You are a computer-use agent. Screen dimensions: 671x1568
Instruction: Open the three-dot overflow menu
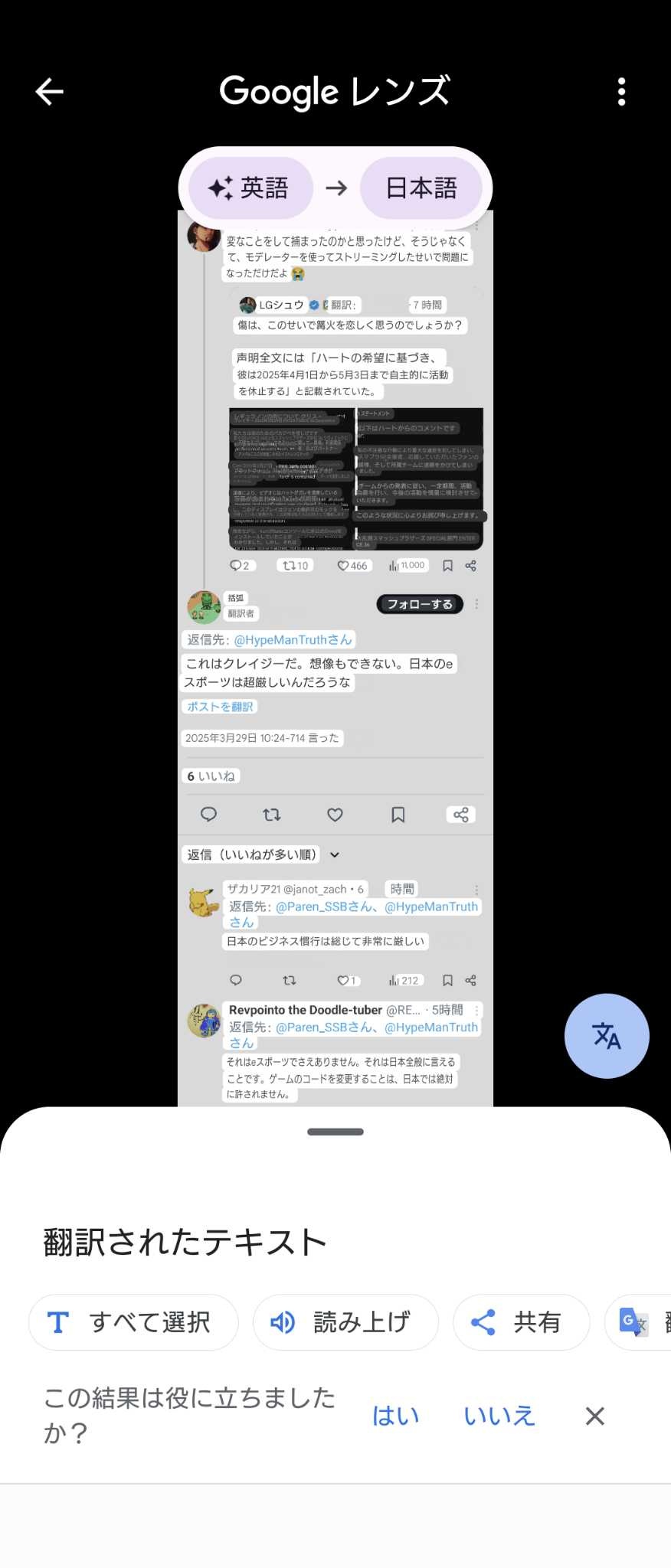coord(621,92)
